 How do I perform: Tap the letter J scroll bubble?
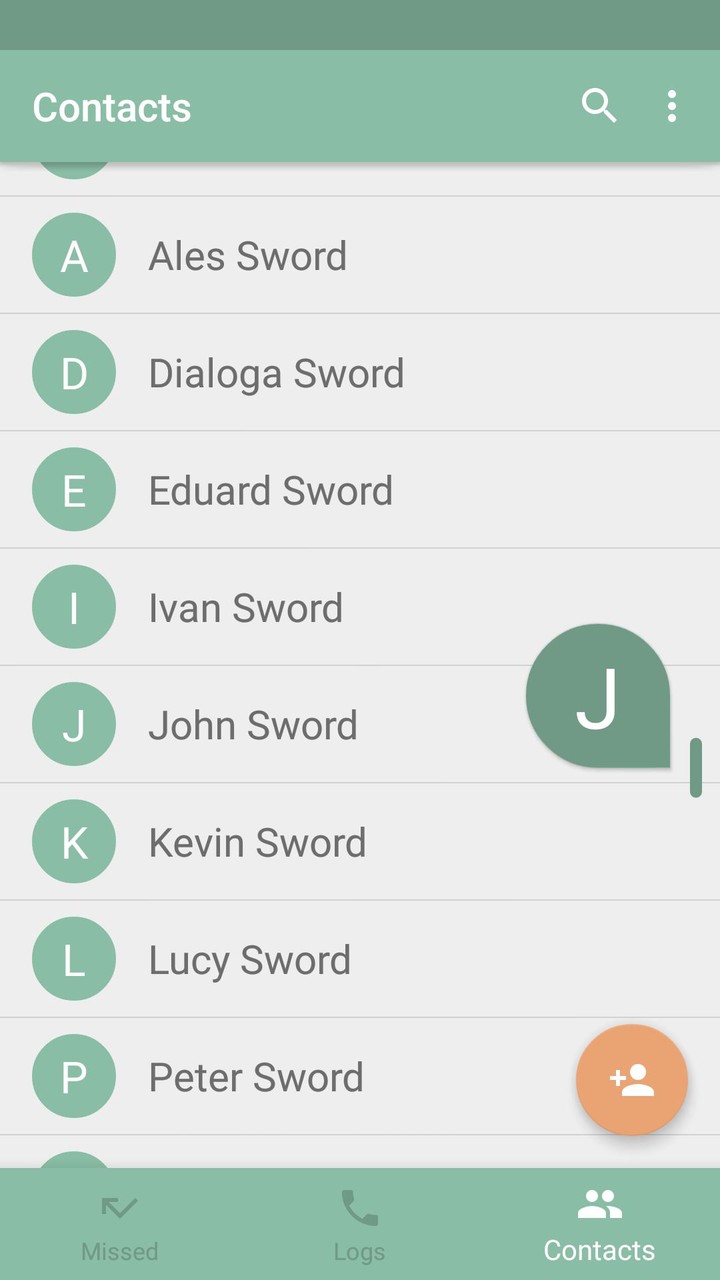click(x=598, y=697)
